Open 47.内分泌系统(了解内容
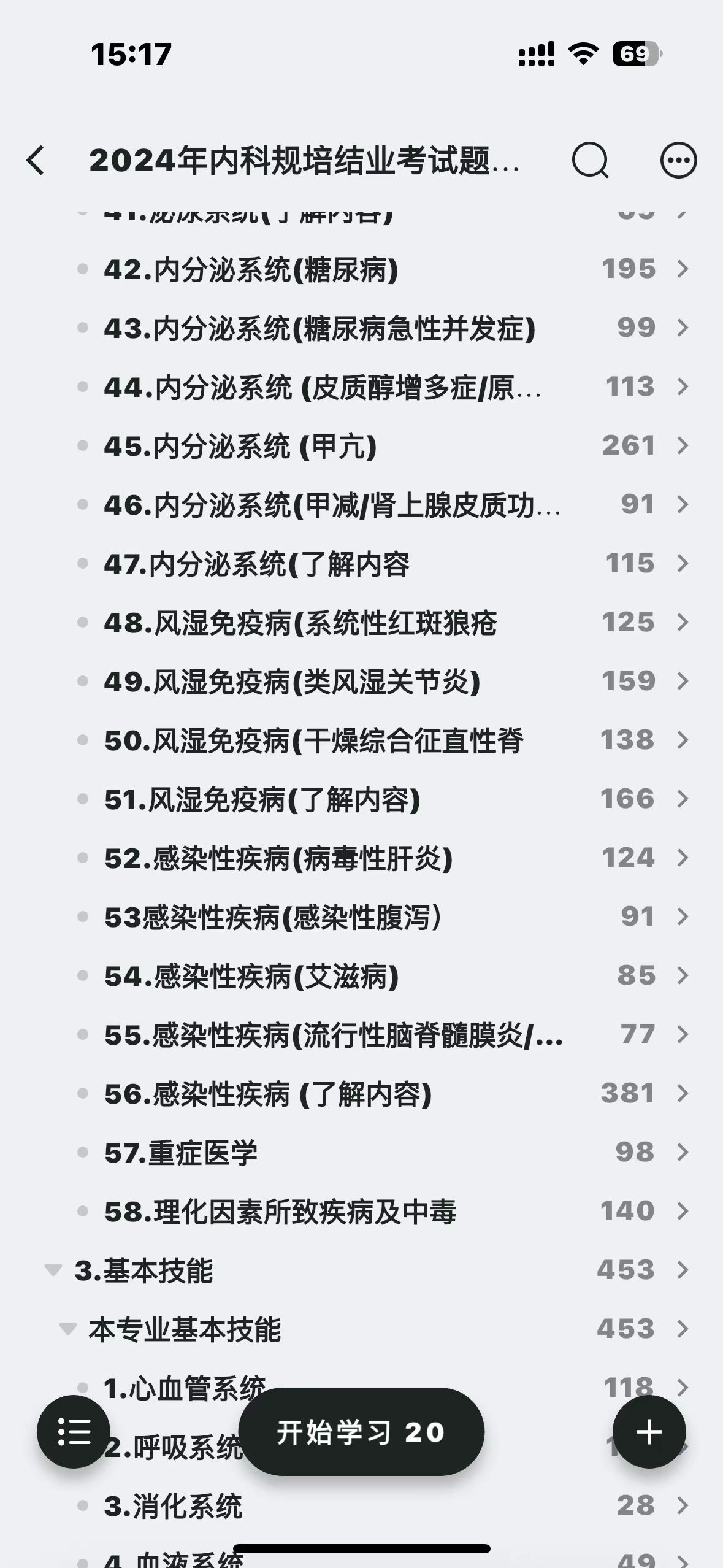This screenshot has width=723, height=1568. [384, 563]
